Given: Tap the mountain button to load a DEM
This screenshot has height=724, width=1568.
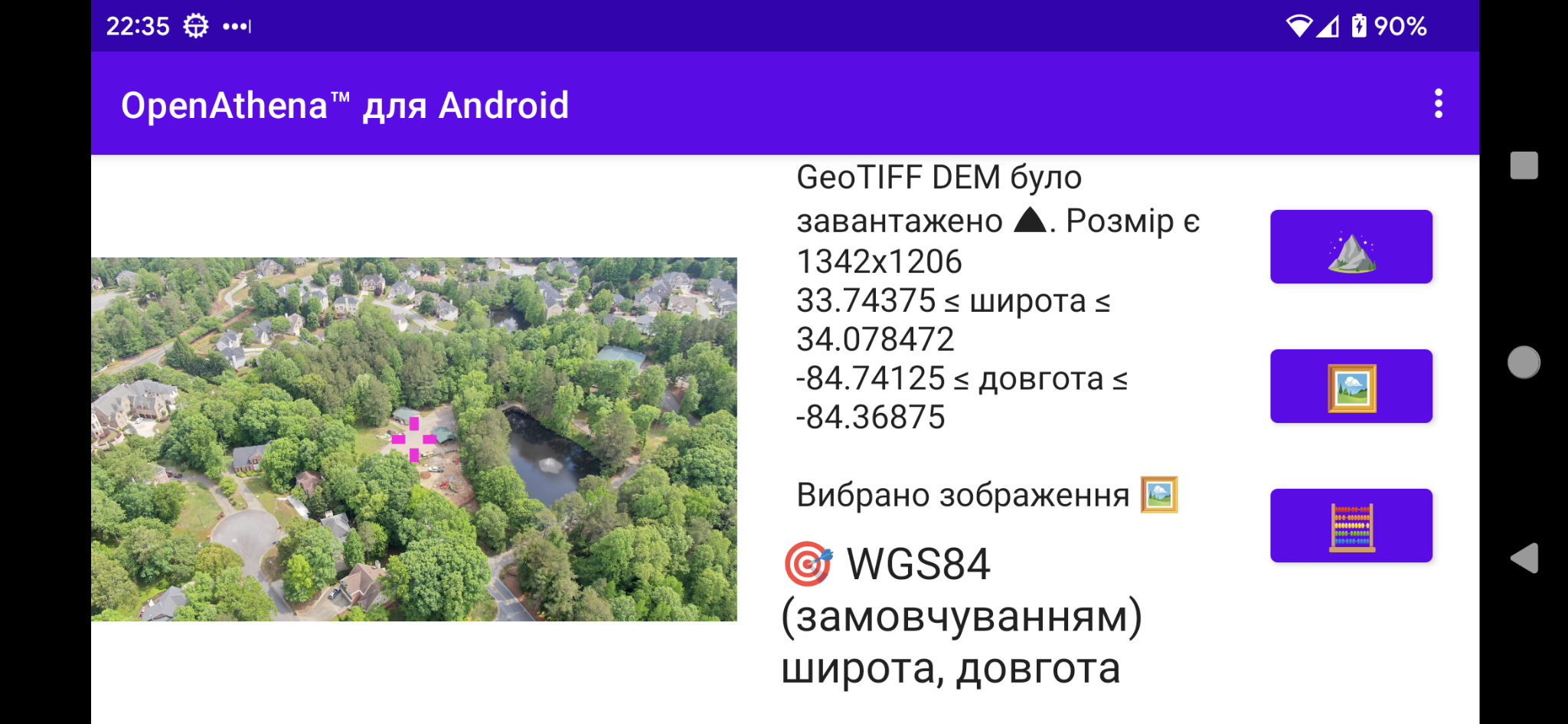Looking at the screenshot, I should [1351, 247].
